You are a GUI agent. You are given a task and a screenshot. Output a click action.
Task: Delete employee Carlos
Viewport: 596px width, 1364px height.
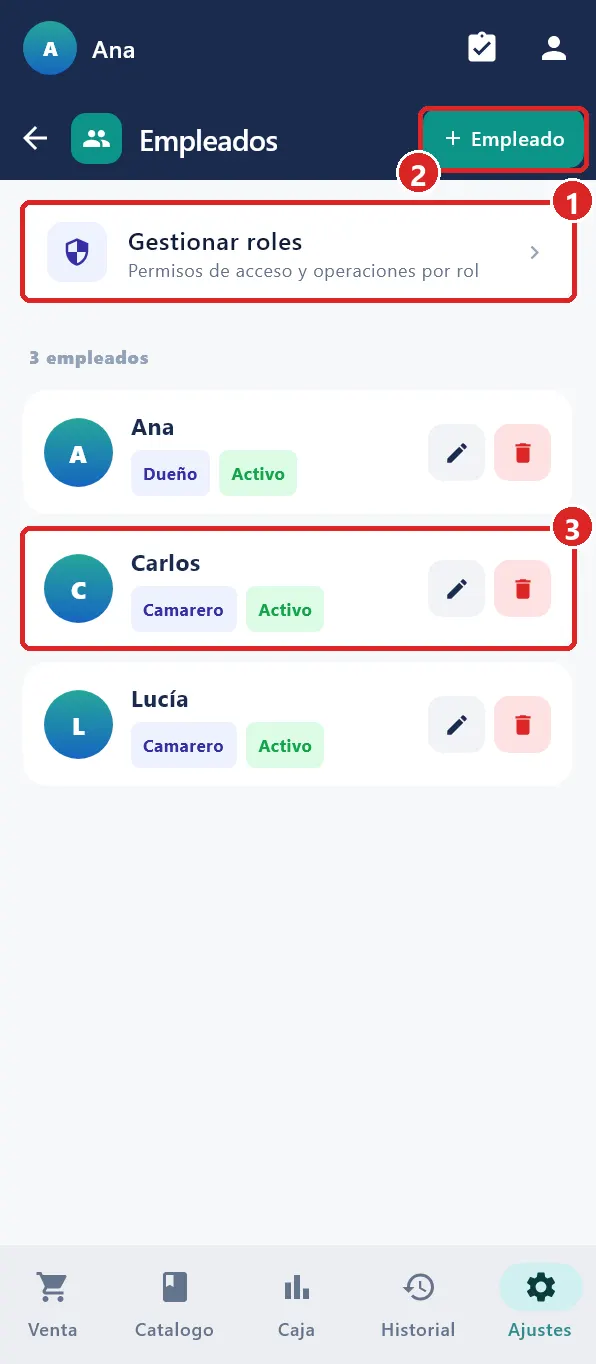522,589
